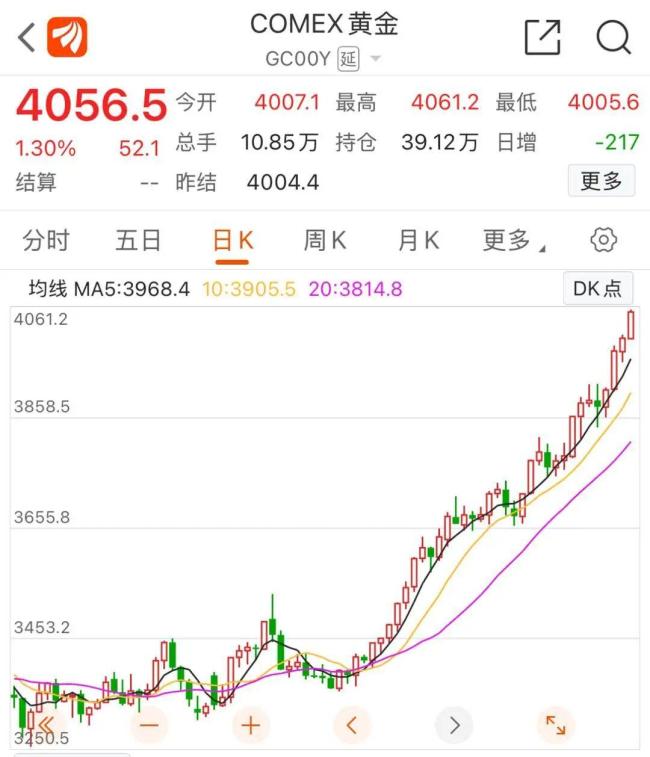The width and height of the screenshot is (650, 757).
Task: Switch to the 五日 chart tab
Action: (138, 240)
